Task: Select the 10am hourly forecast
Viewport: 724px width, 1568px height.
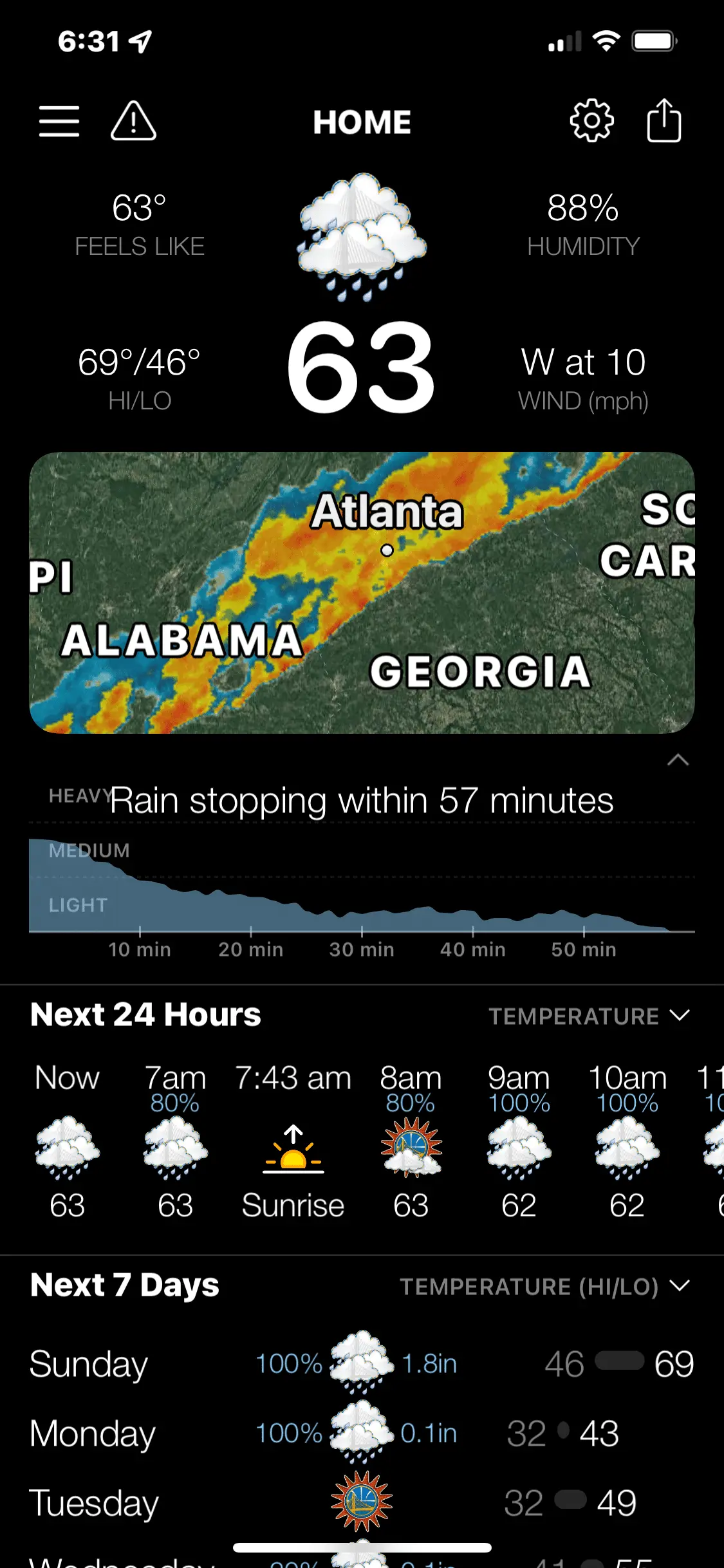Action: [627, 1141]
